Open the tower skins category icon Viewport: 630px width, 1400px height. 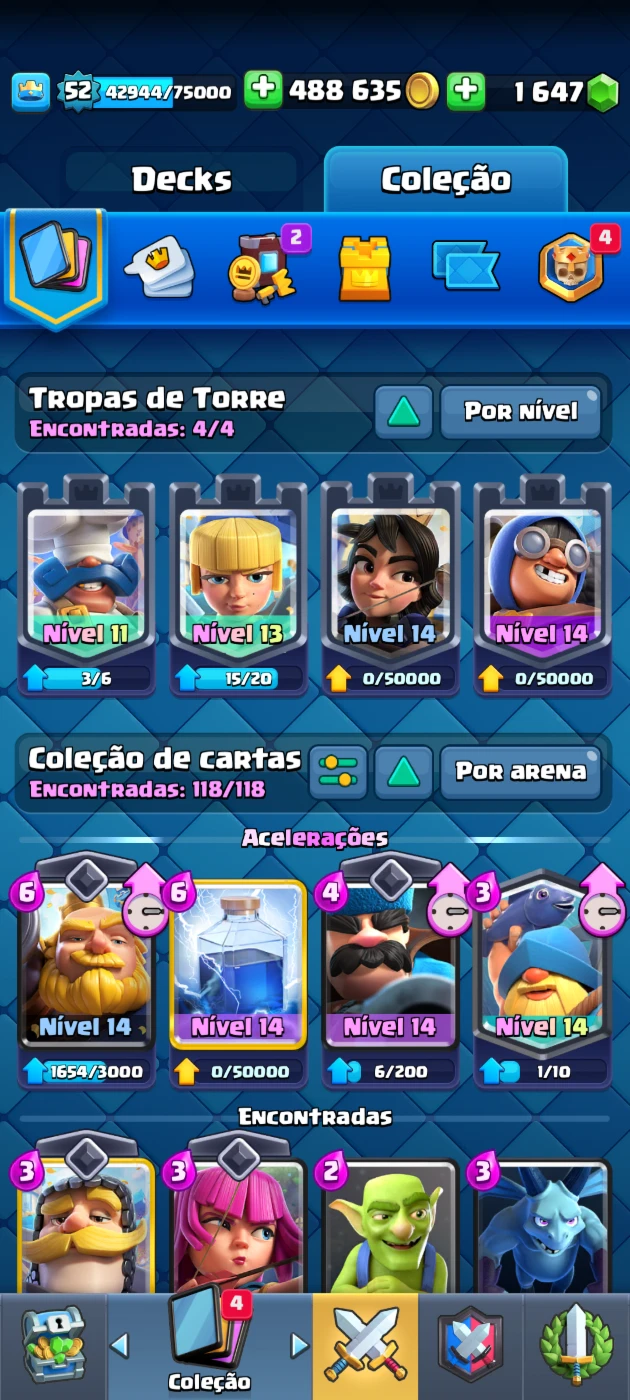click(364, 268)
